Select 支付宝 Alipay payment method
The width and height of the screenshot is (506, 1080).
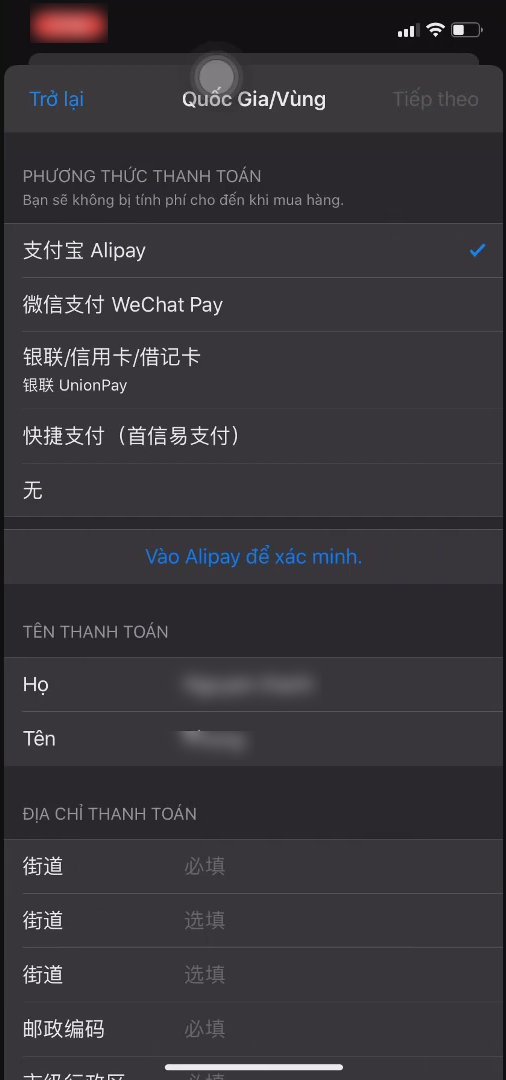pyautogui.click(x=253, y=251)
